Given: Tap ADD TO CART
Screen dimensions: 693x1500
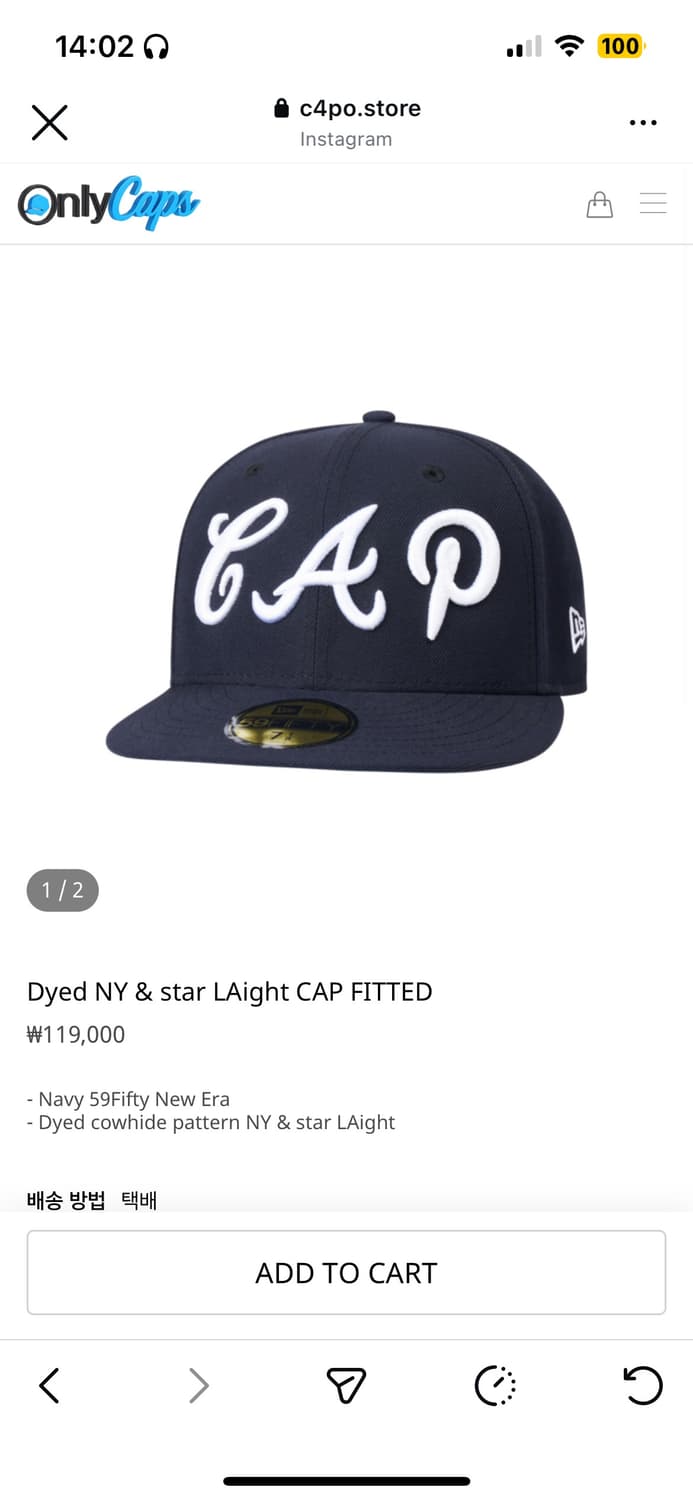Looking at the screenshot, I should (346, 1272).
